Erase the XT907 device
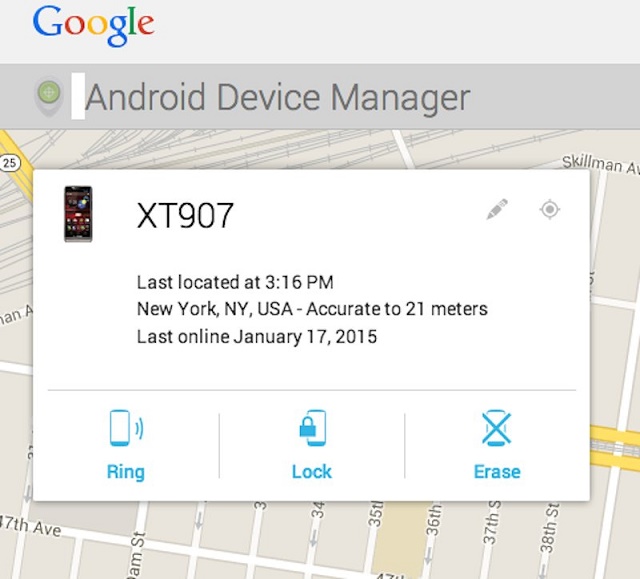 tap(497, 444)
